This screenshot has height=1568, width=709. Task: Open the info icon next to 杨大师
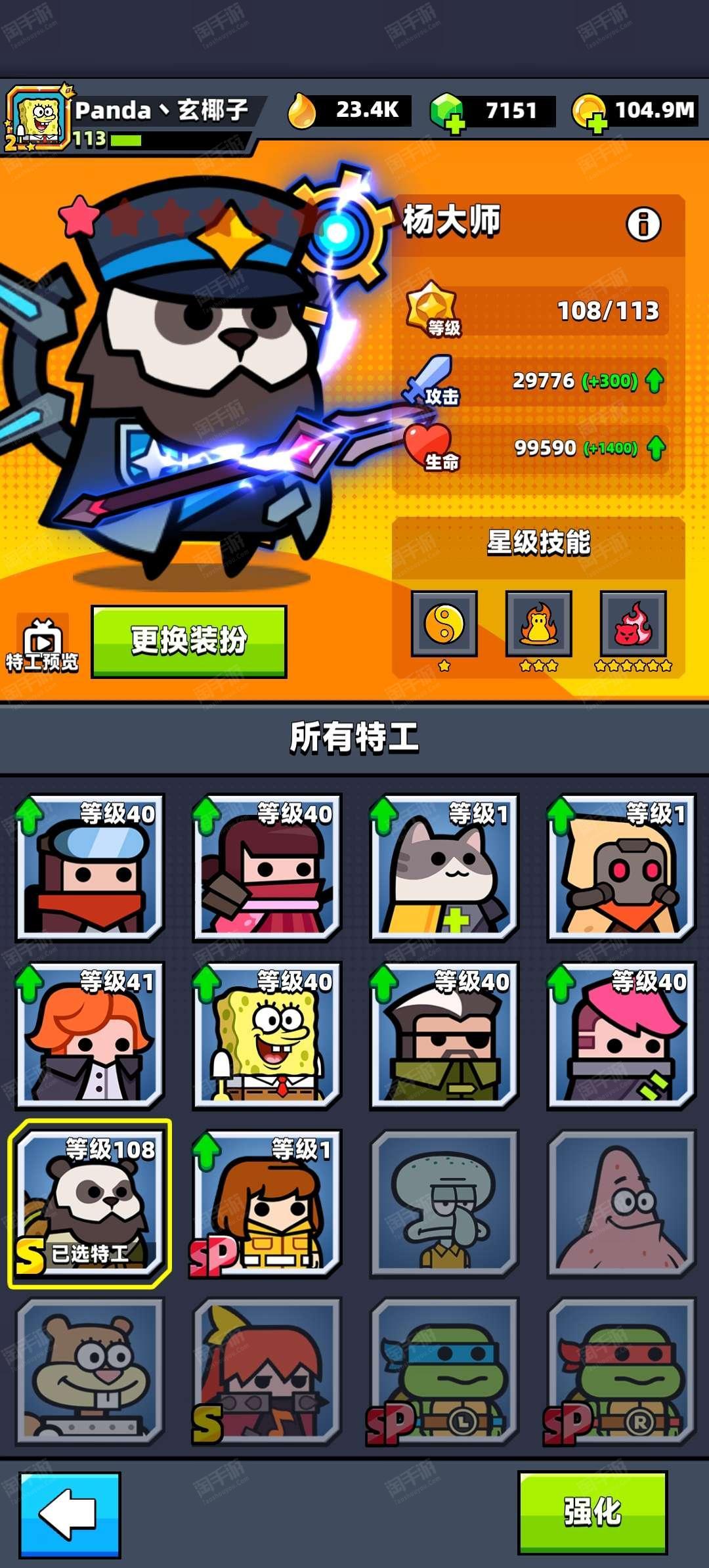coord(643,224)
